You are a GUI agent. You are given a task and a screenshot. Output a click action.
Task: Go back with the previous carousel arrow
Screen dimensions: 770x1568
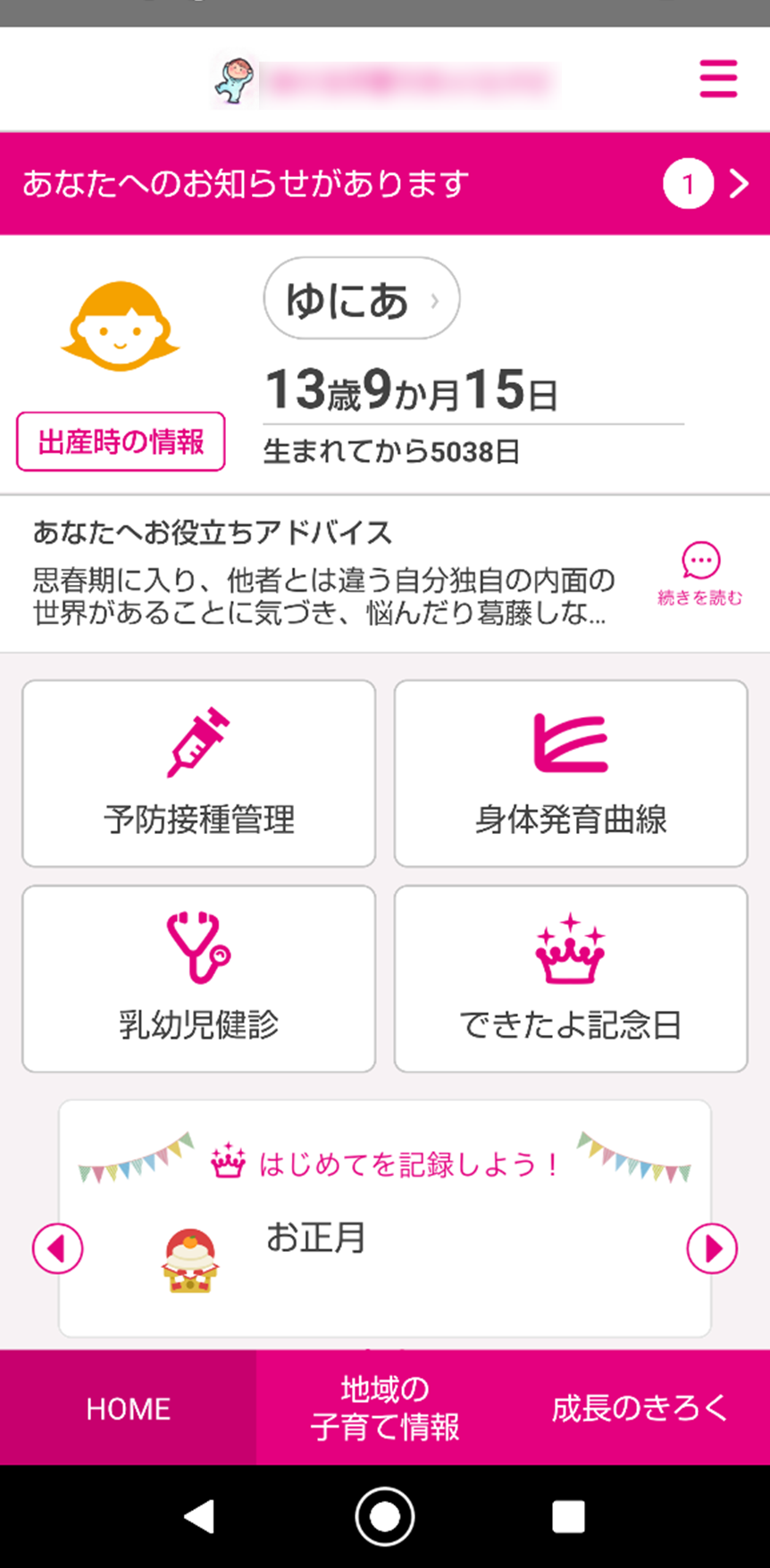[57, 1247]
